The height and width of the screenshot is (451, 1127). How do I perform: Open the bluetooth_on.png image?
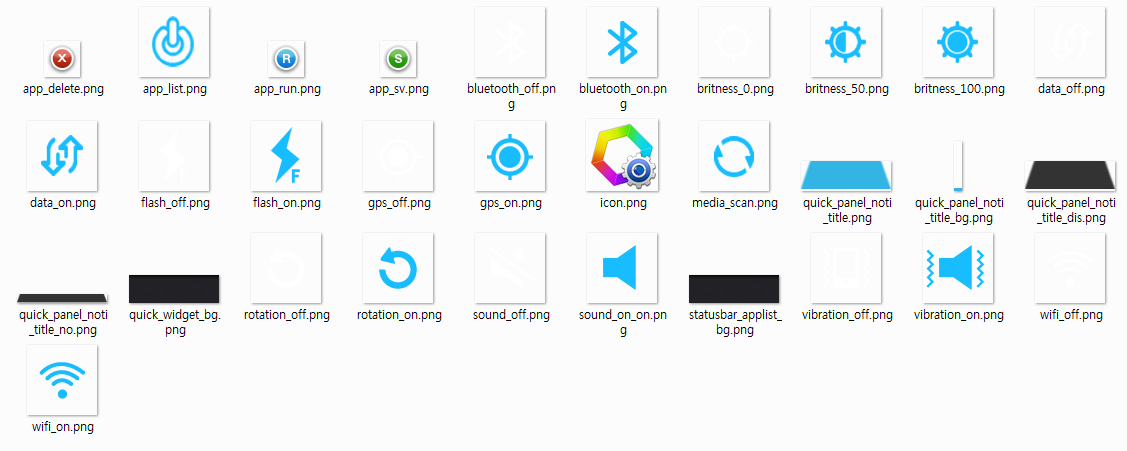[x=622, y=43]
